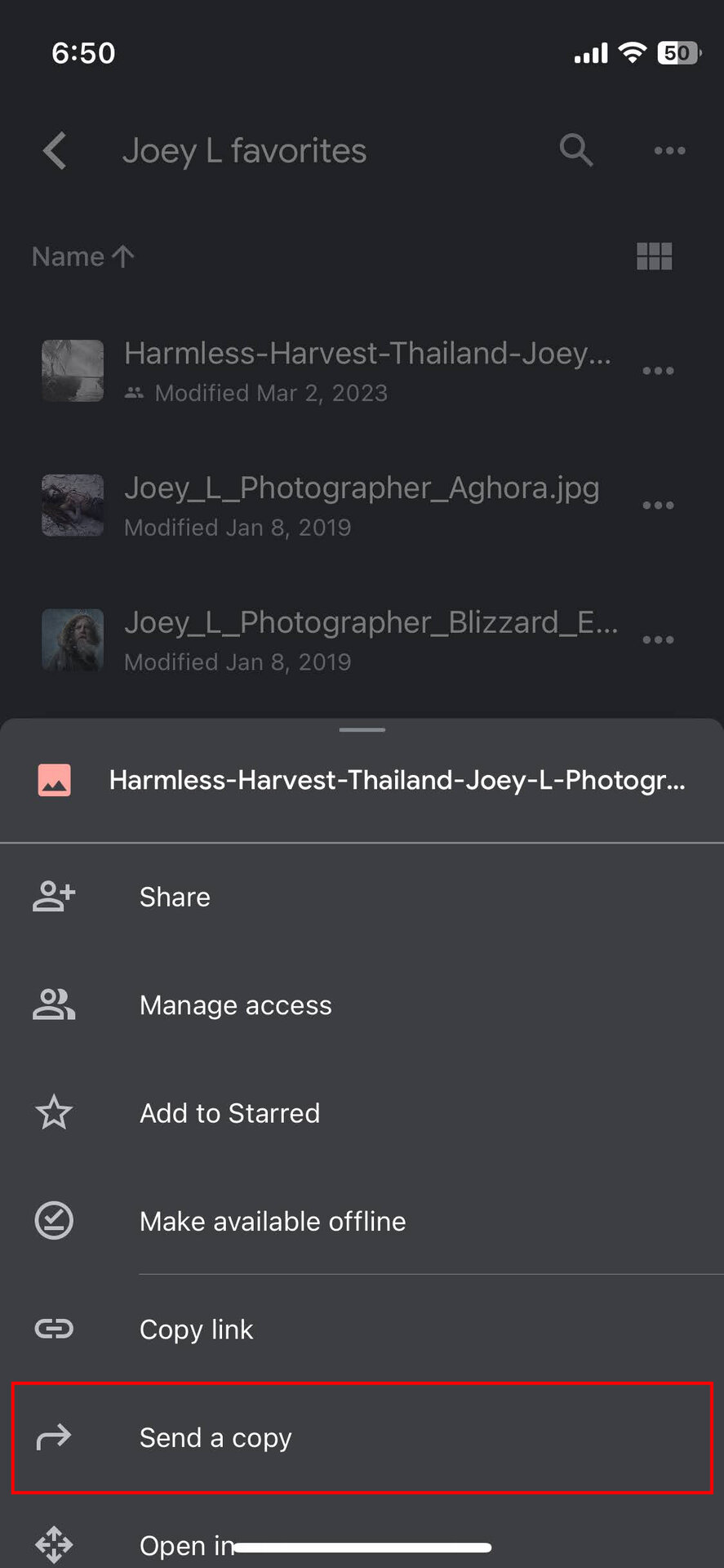Screen dimensions: 724x1568
Task: Tap Copy link option
Action: [196, 1330]
